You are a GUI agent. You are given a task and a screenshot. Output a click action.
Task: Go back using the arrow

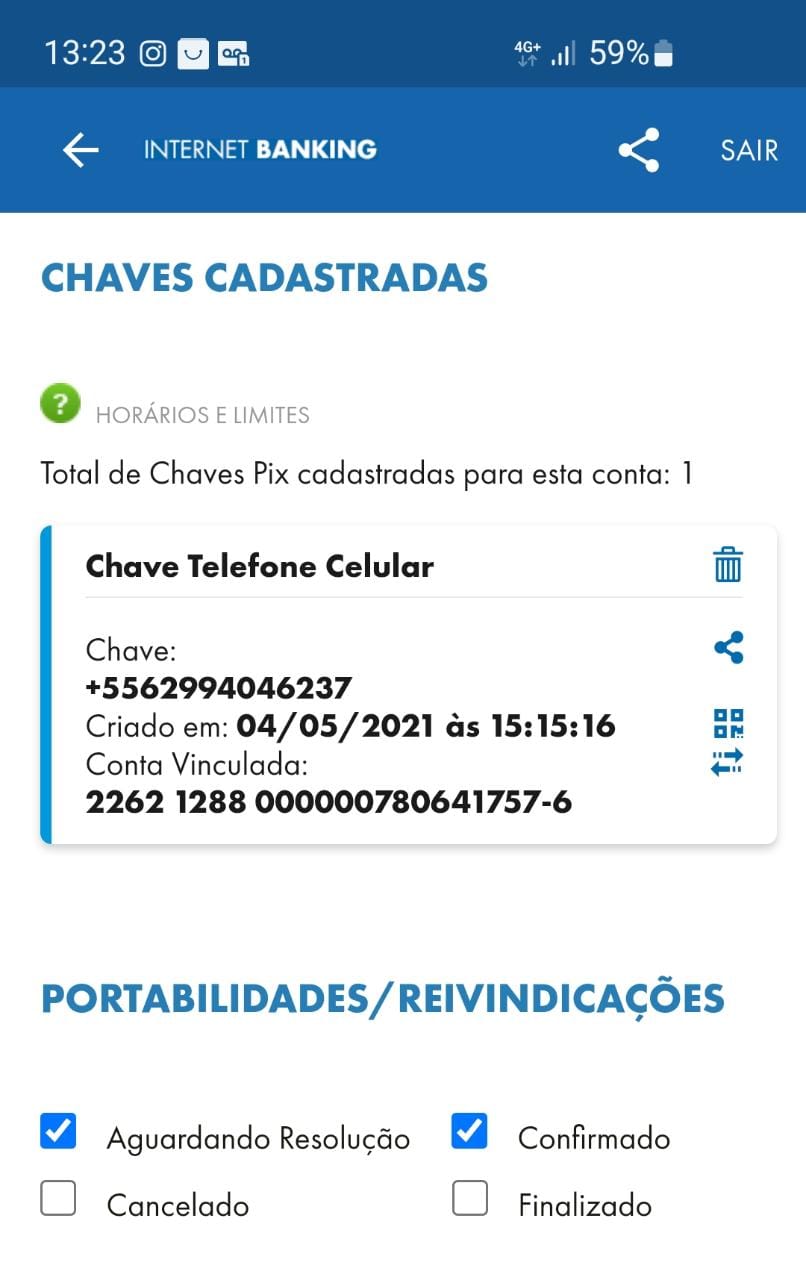81,150
